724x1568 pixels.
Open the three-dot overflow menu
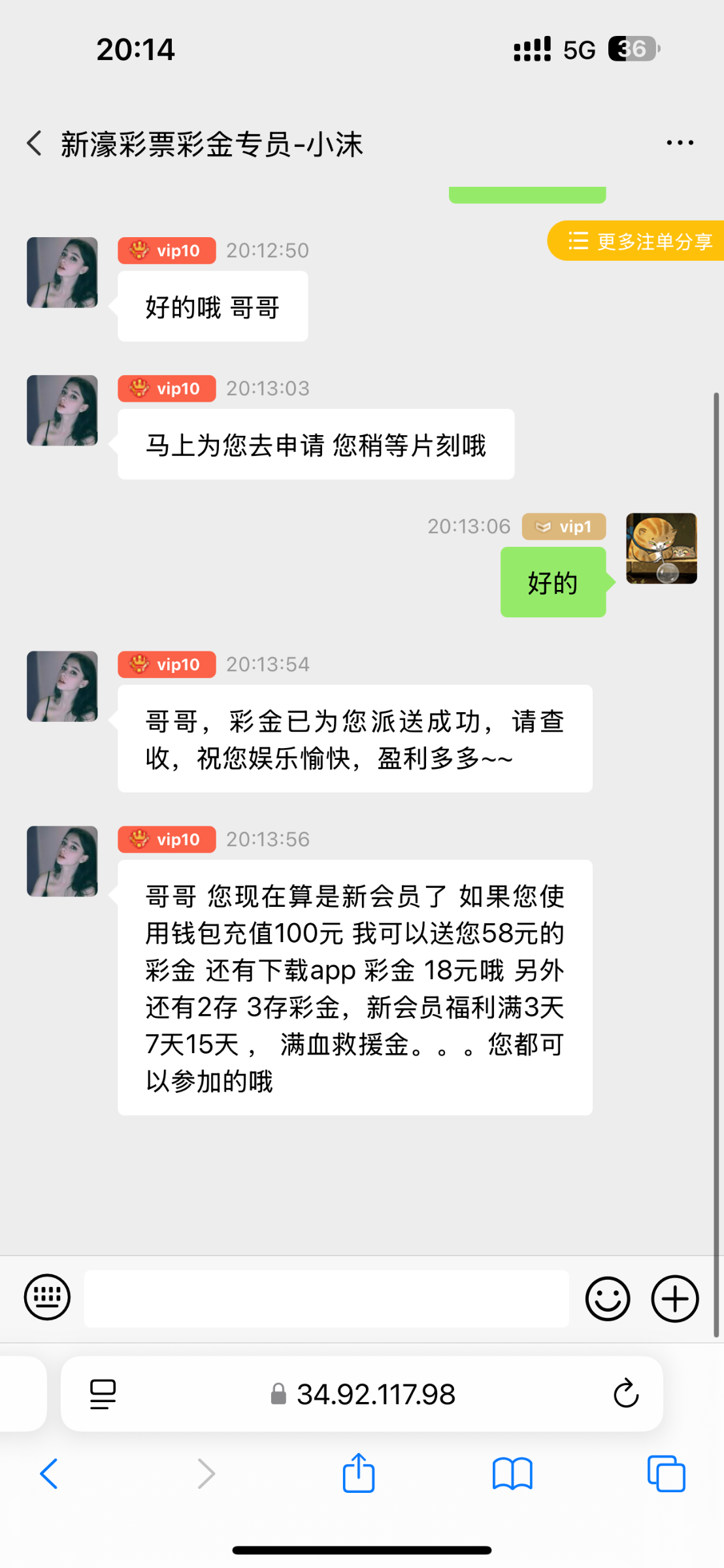pyautogui.click(x=680, y=143)
